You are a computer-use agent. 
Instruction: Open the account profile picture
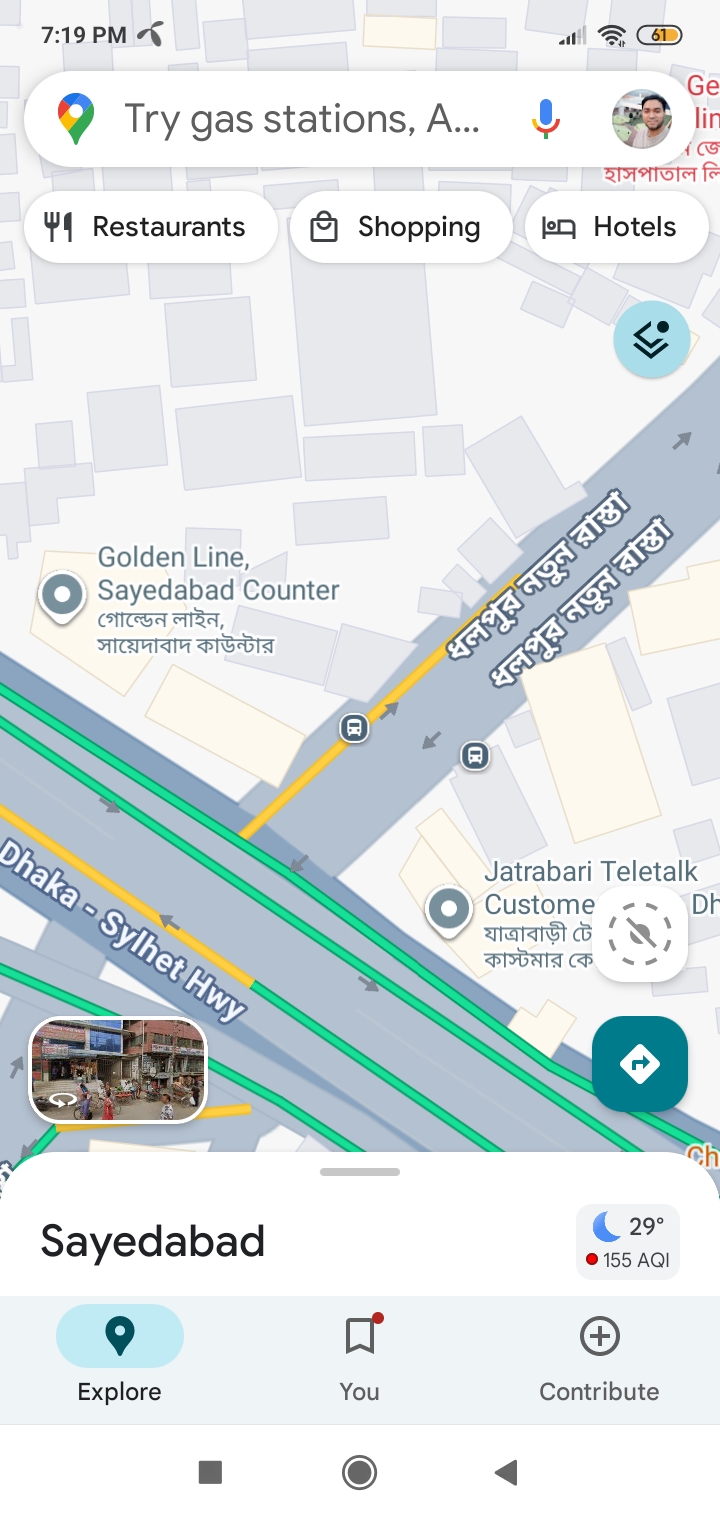coord(641,120)
